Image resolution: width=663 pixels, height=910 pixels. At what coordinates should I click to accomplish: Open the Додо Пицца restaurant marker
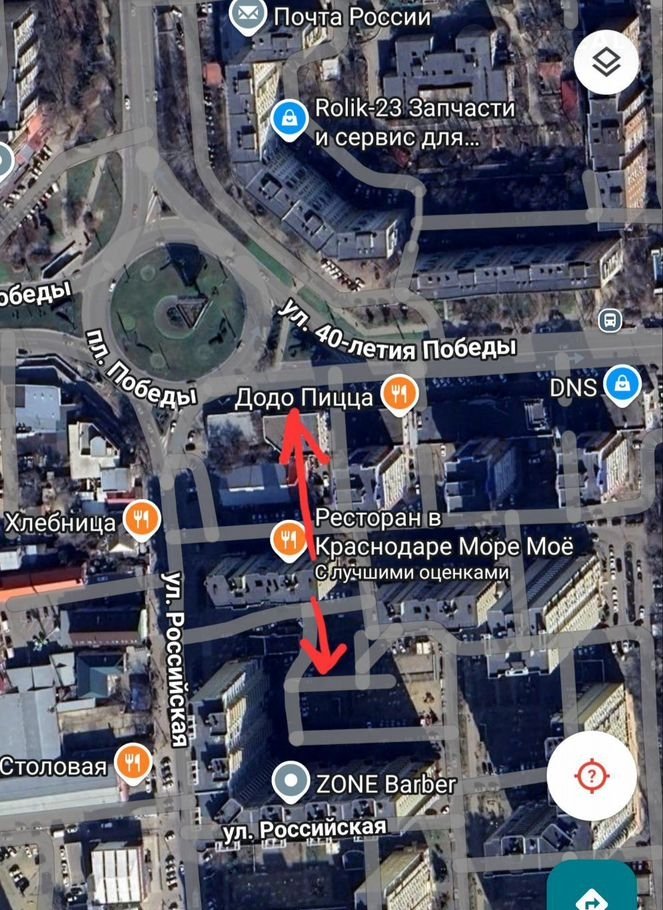[399, 394]
